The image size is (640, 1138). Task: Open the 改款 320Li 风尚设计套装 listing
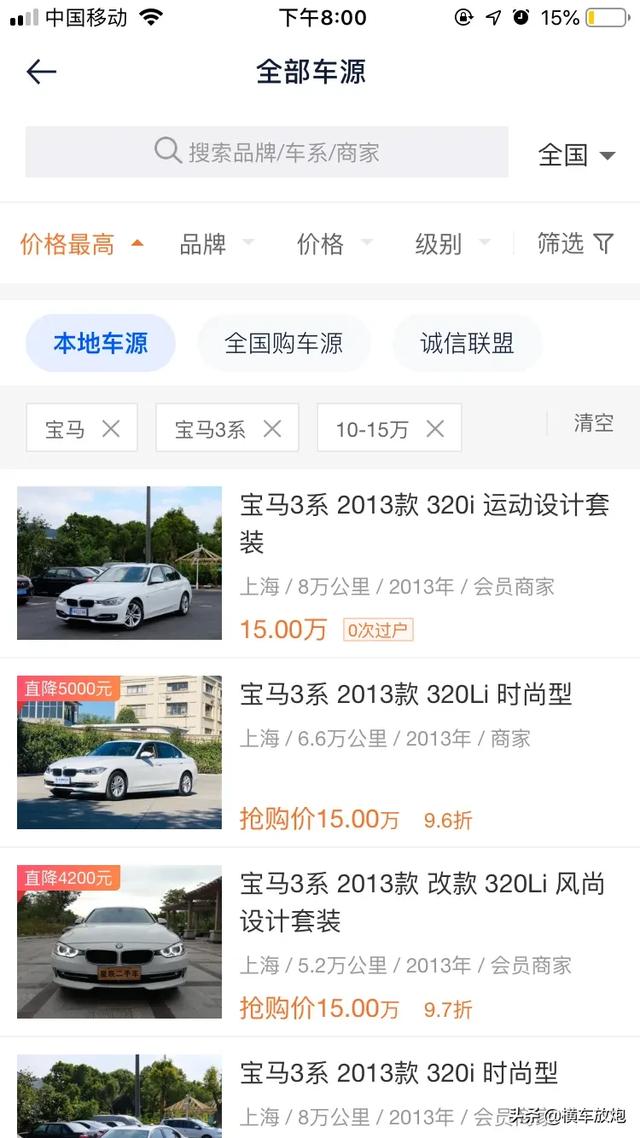click(422, 902)
